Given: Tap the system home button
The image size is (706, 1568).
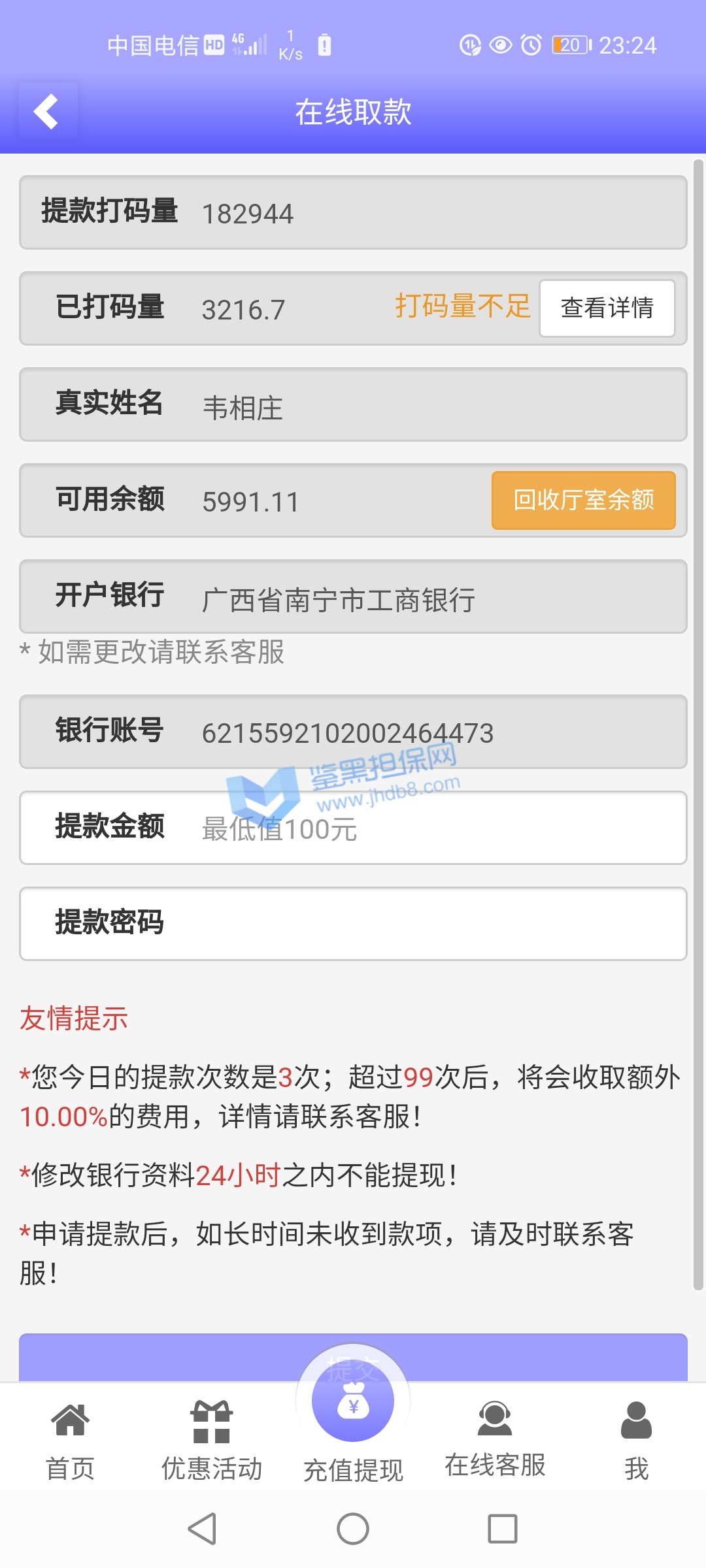Looking at the screenshot, I should pyautogui.click(x=353, y=1529).
